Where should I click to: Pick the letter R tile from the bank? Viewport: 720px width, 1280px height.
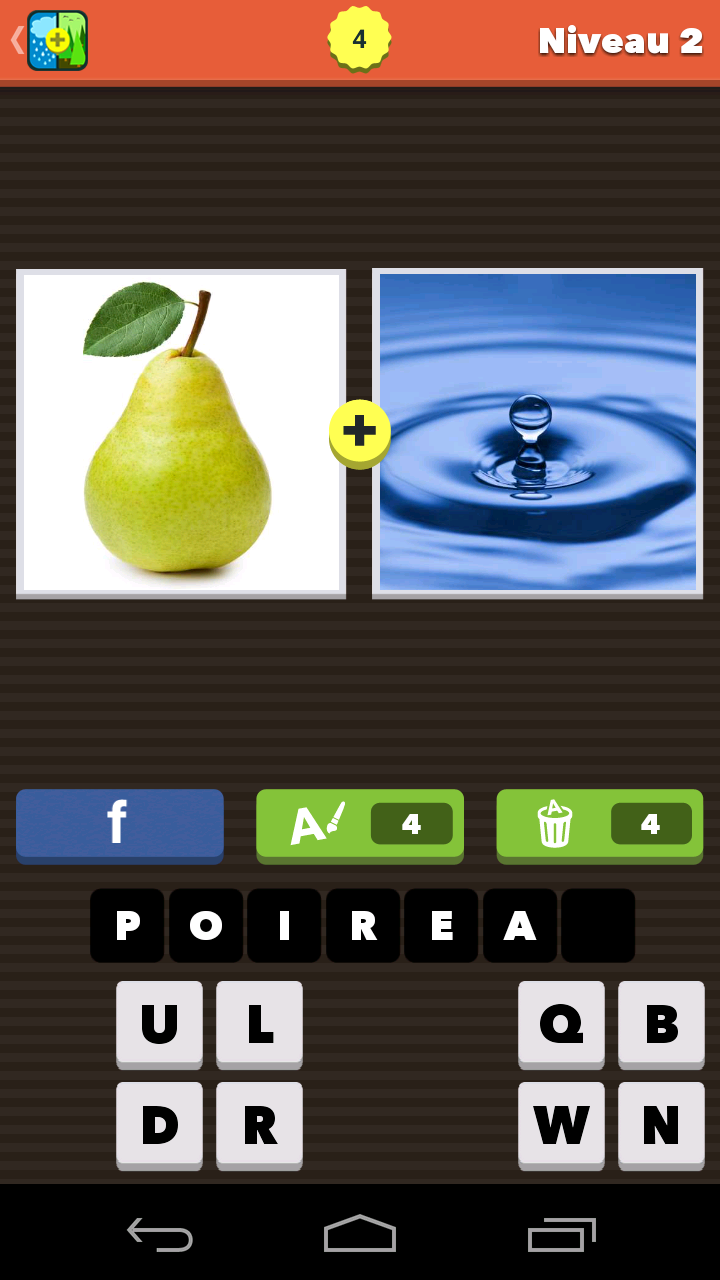tap(259, 1123)
